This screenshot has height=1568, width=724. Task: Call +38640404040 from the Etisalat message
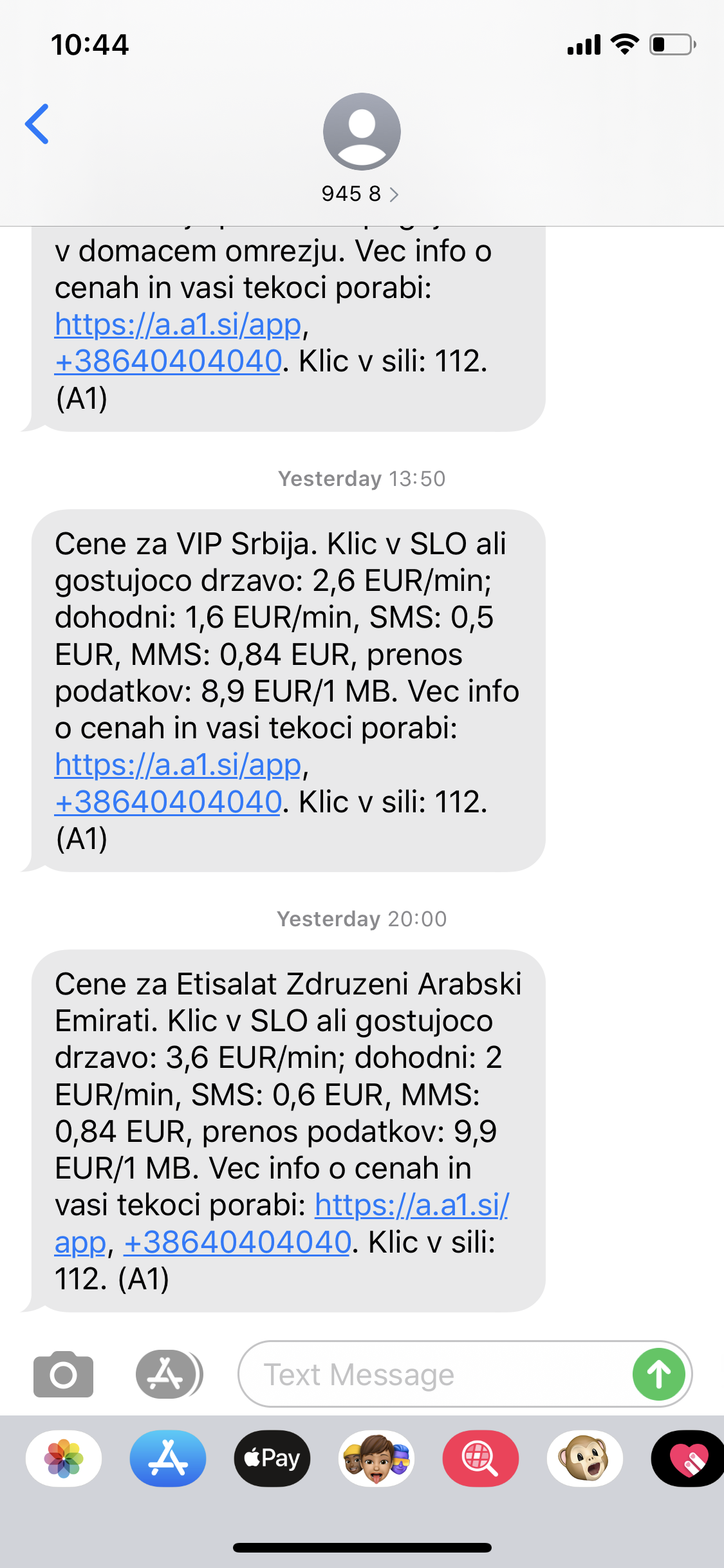coord(237,1242)
